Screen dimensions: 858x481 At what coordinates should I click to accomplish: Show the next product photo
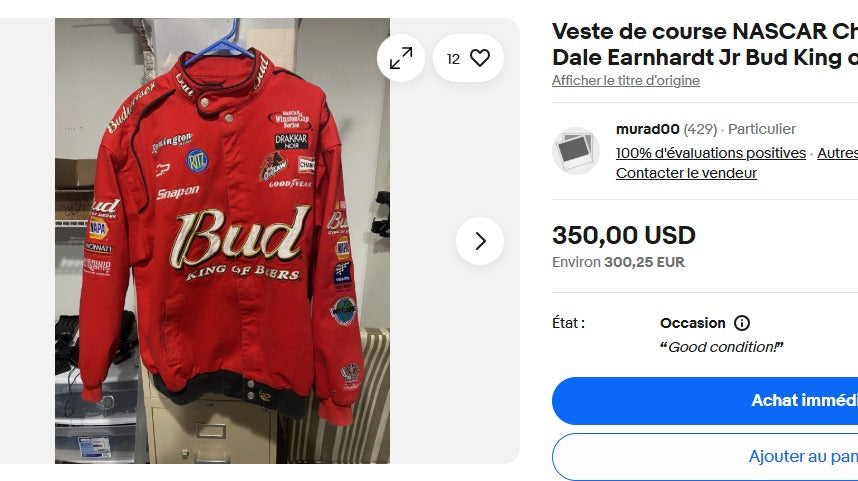tap(480, 241)
